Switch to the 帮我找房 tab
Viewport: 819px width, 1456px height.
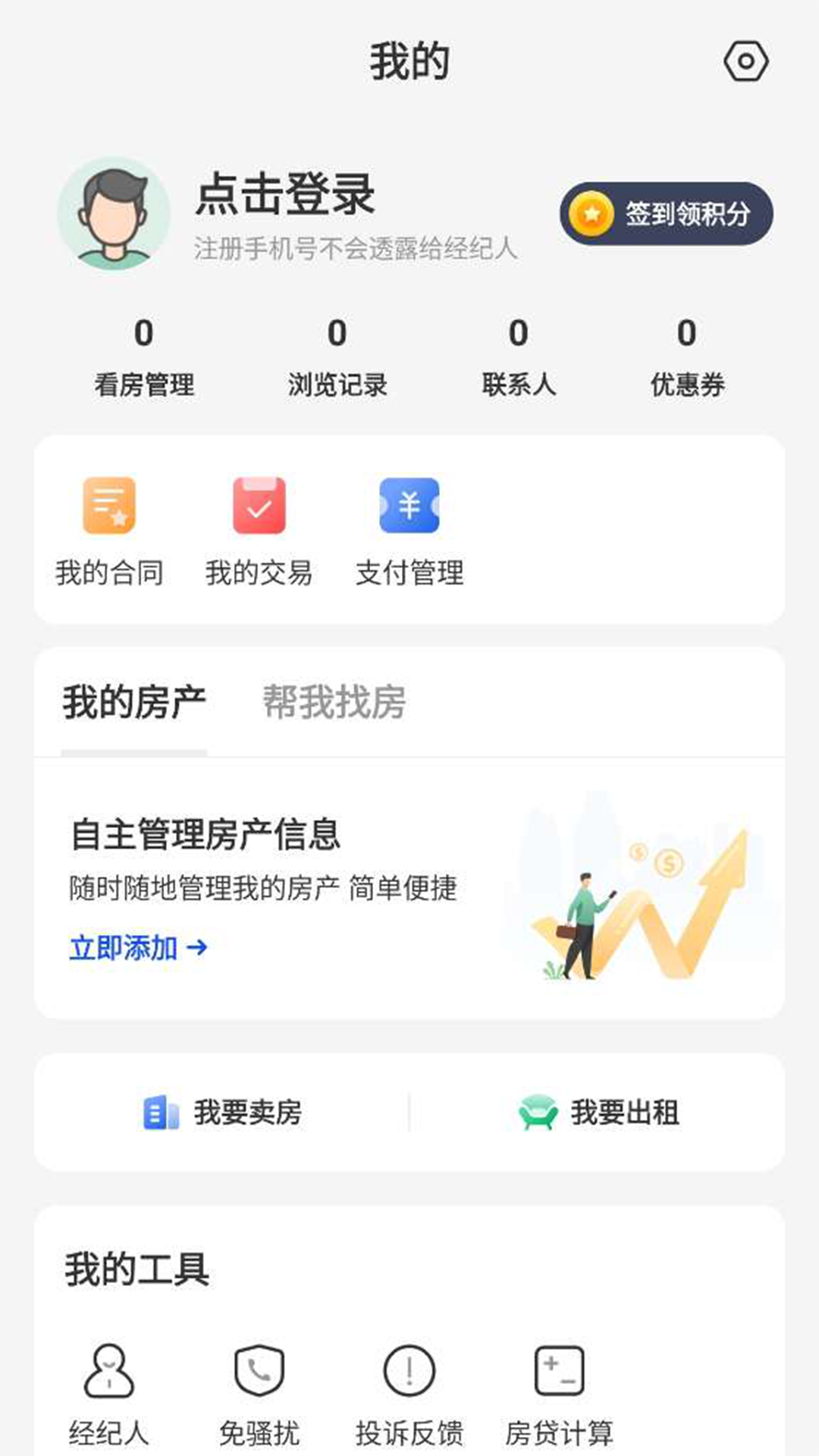coord(334,702)
